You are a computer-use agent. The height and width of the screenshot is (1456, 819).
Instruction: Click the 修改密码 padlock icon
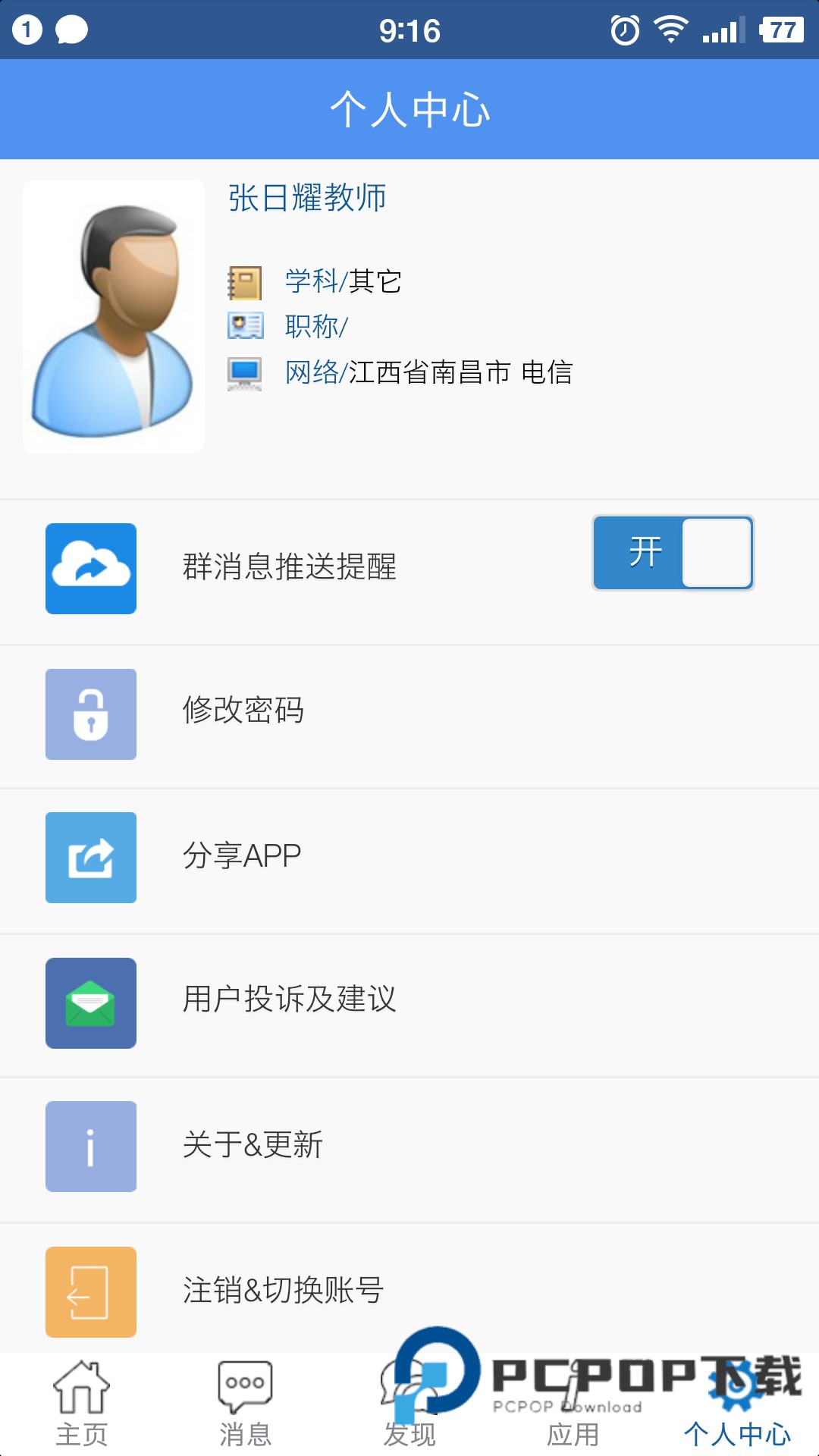[x=91, y=713]
